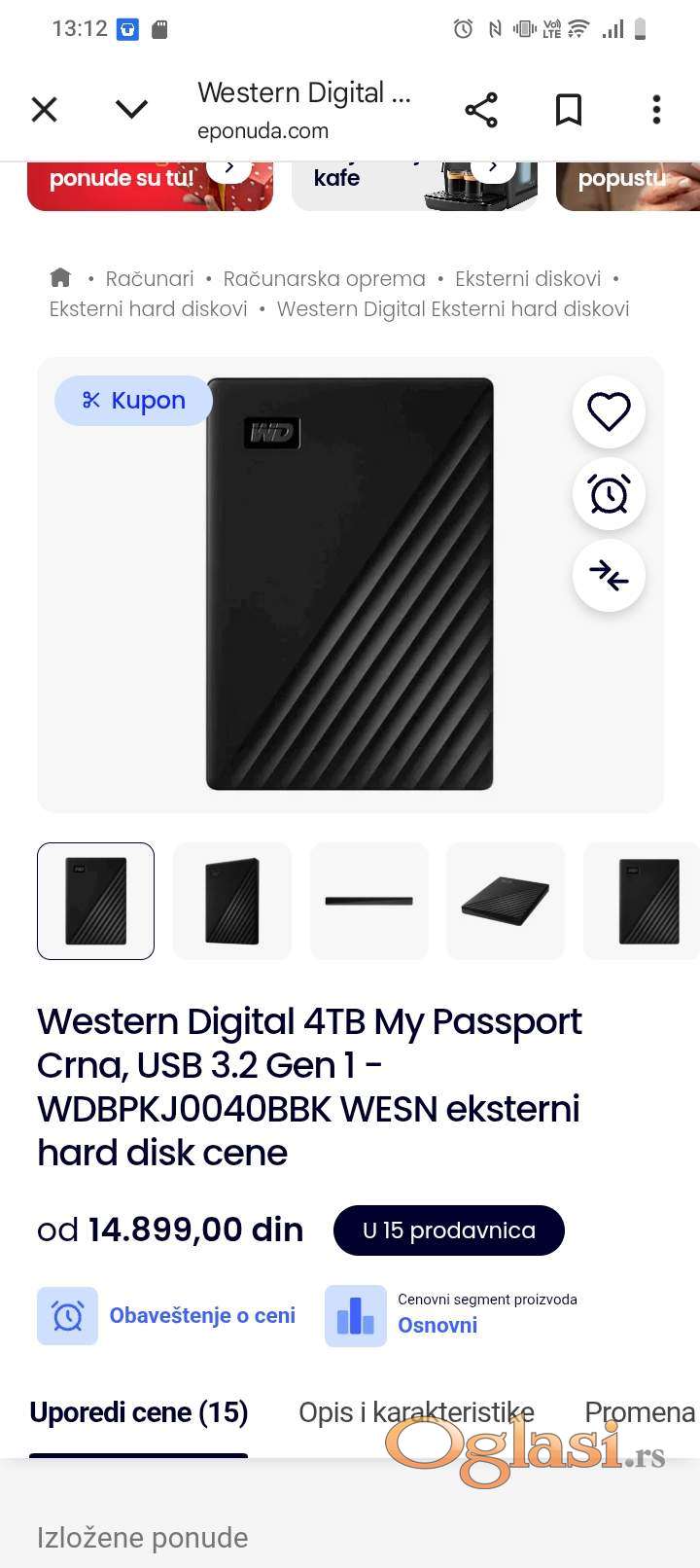The image size is (700, 1568).
Task: Open Obaveštenje o ceni
Action: pos(201,1316)
